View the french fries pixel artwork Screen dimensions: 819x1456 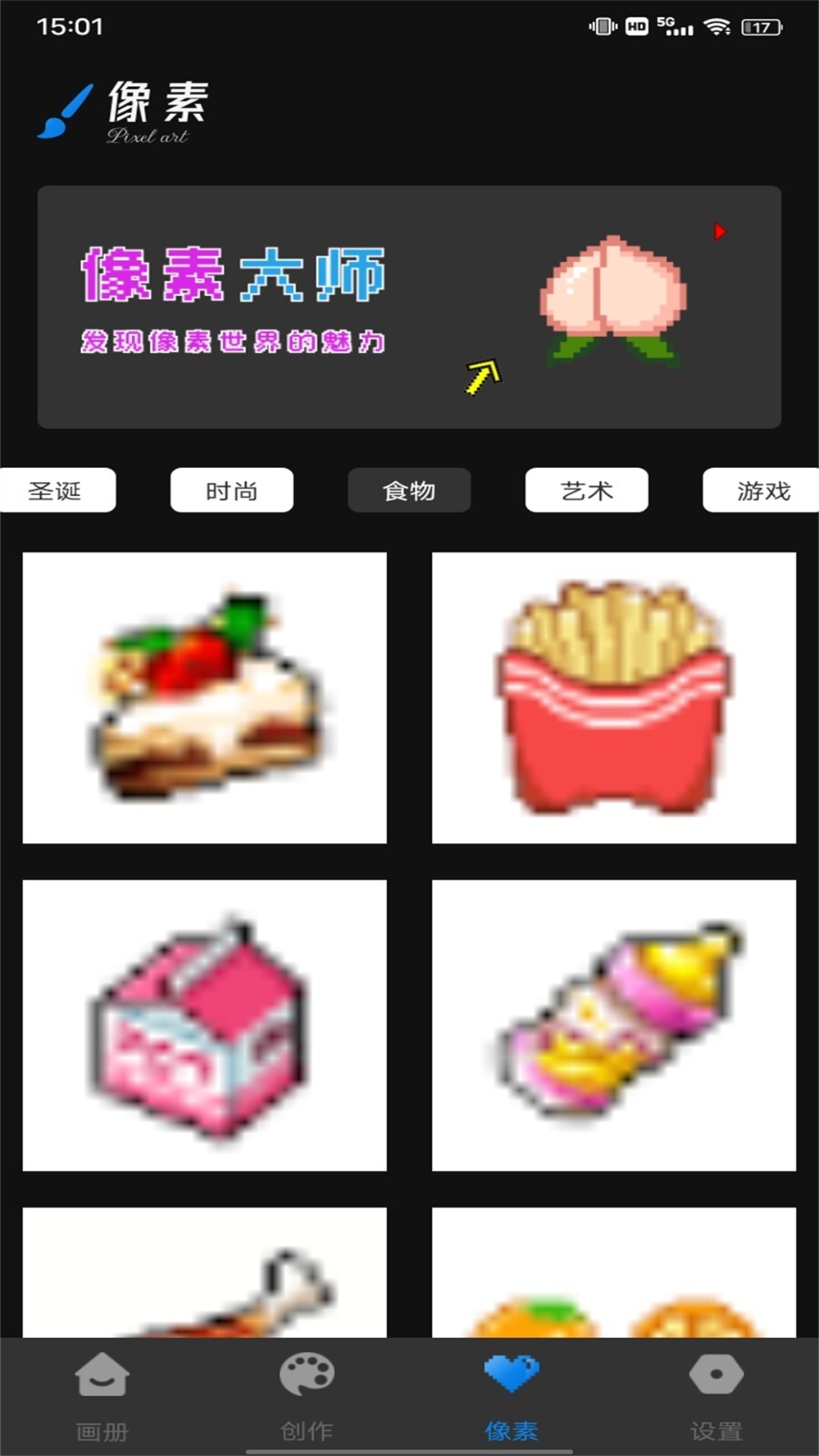pos(613,699)
